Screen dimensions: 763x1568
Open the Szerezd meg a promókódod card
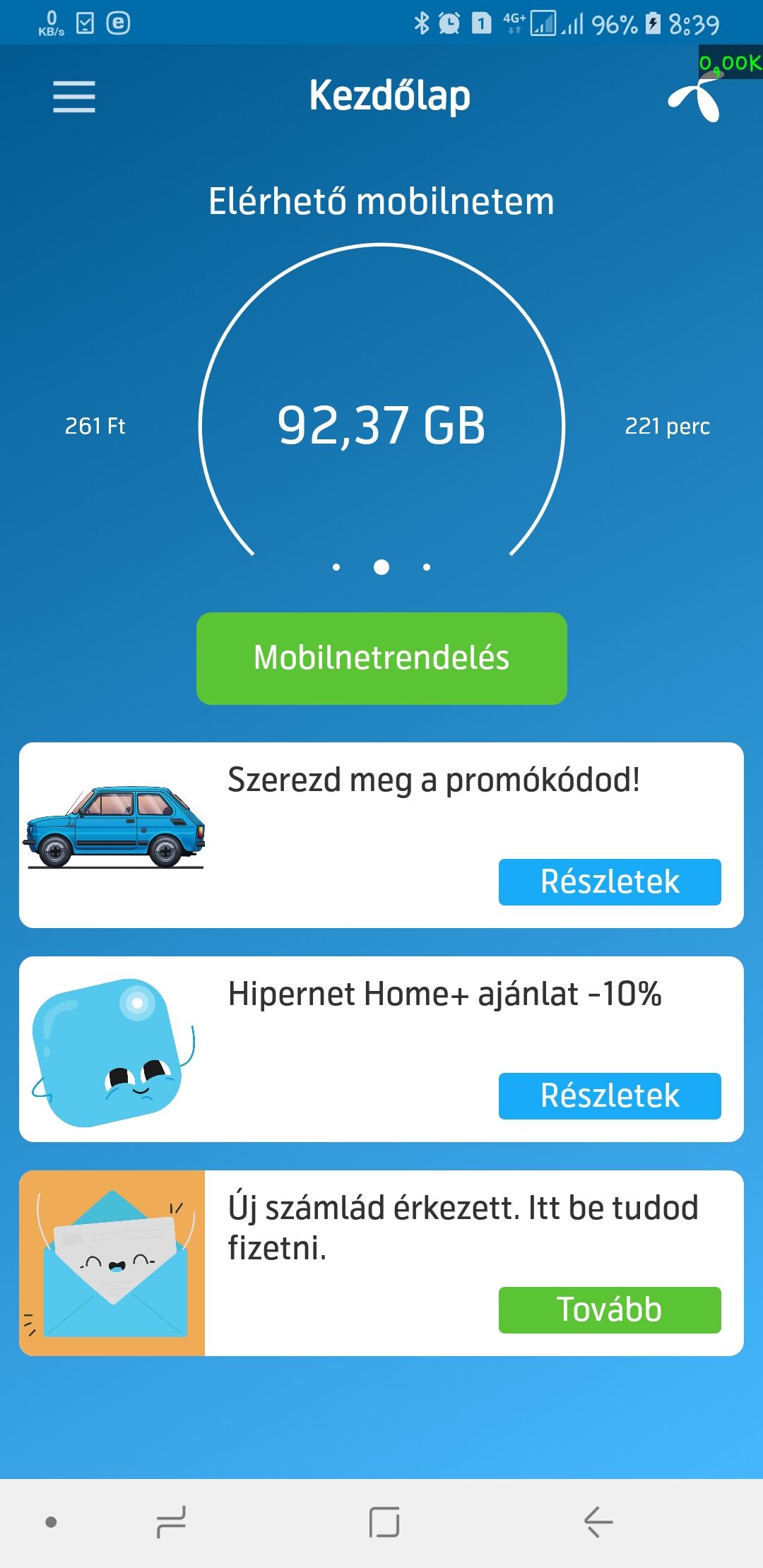(x=381, y=835)
